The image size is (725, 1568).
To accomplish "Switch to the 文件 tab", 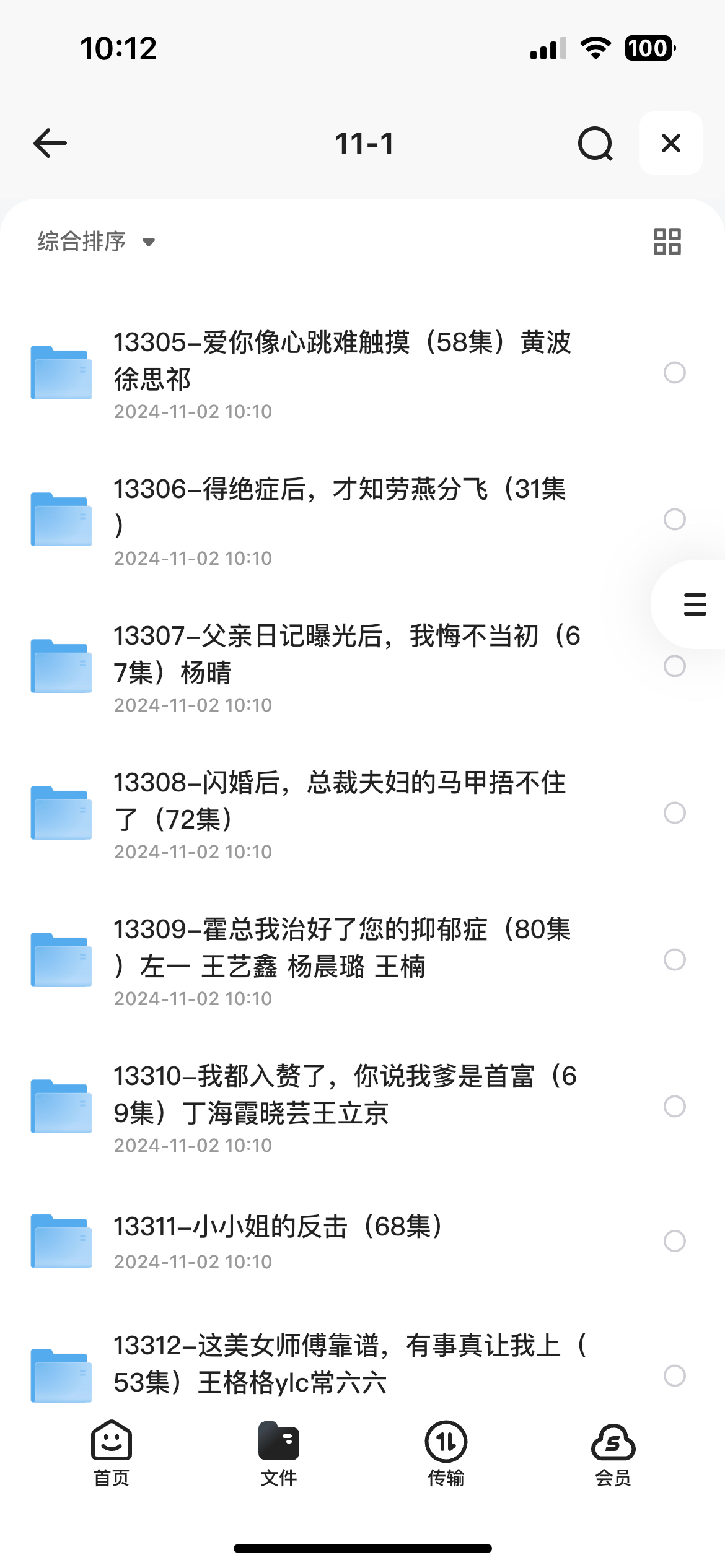I will click(x=279, y=1453).
